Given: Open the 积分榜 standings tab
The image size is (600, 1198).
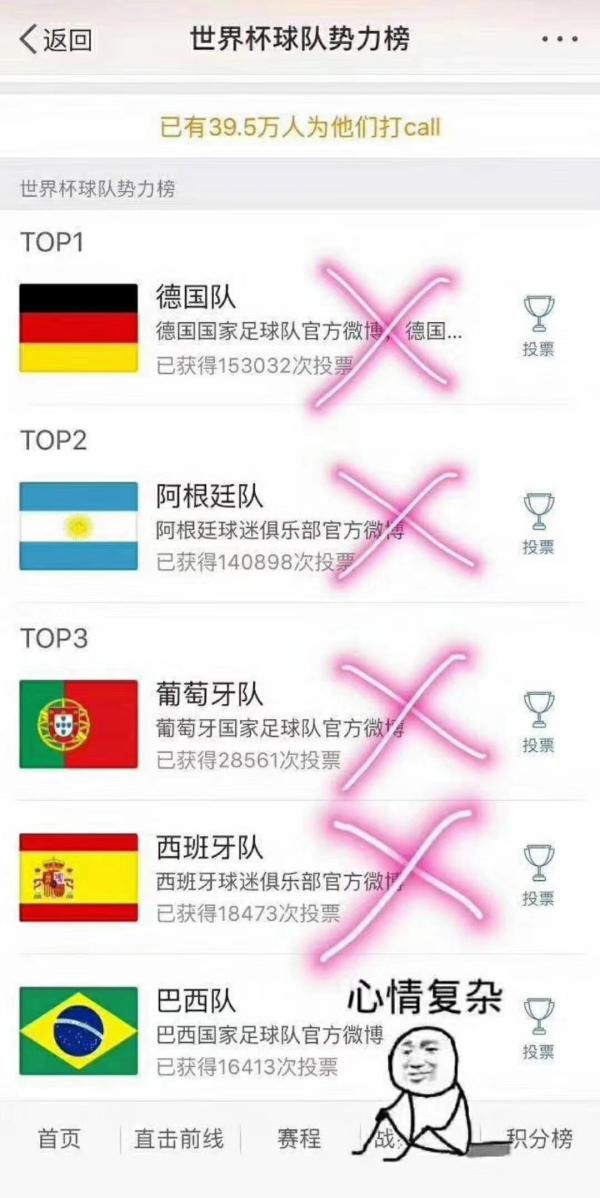Looking at the screenshot, I should point(540,1138).
